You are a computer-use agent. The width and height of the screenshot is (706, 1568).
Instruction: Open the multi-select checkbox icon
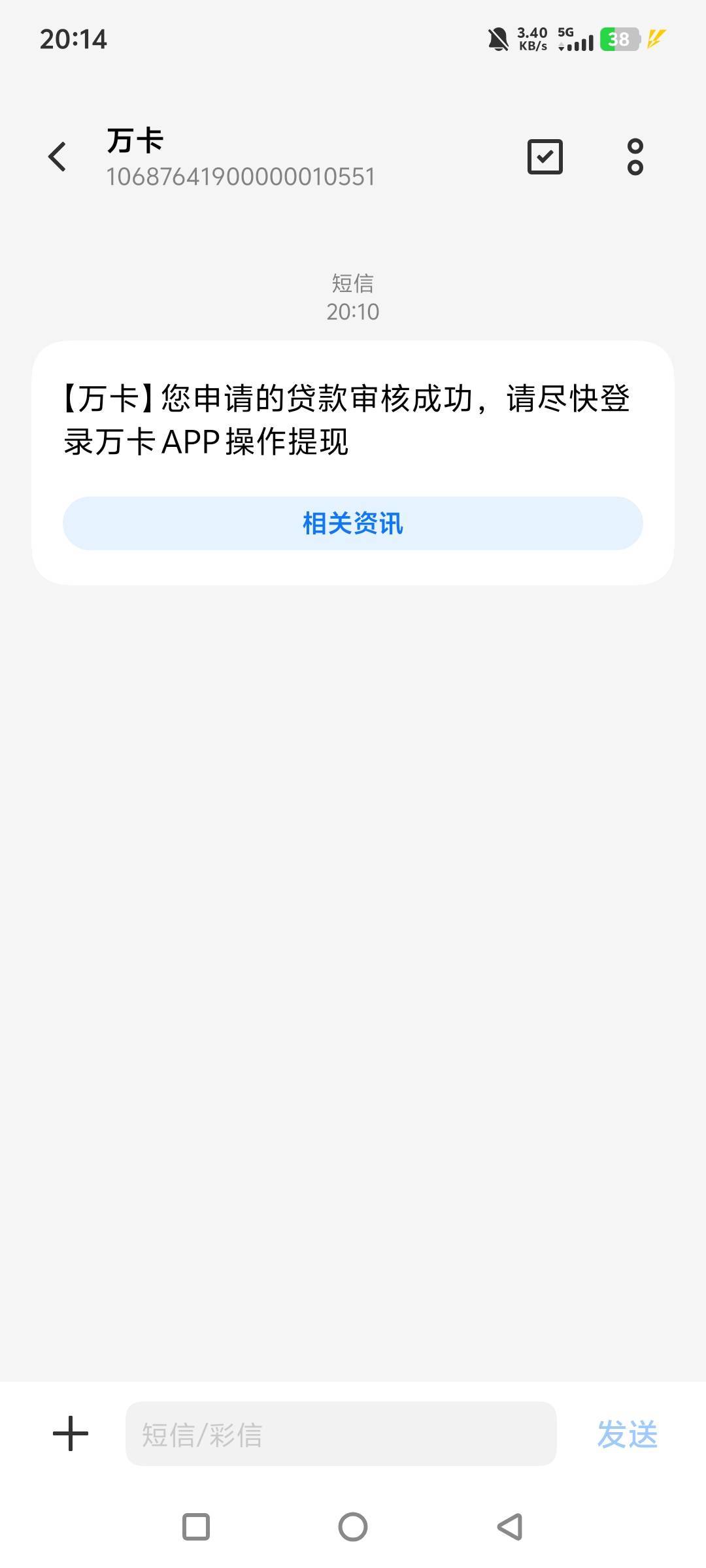tap(545, 157)
